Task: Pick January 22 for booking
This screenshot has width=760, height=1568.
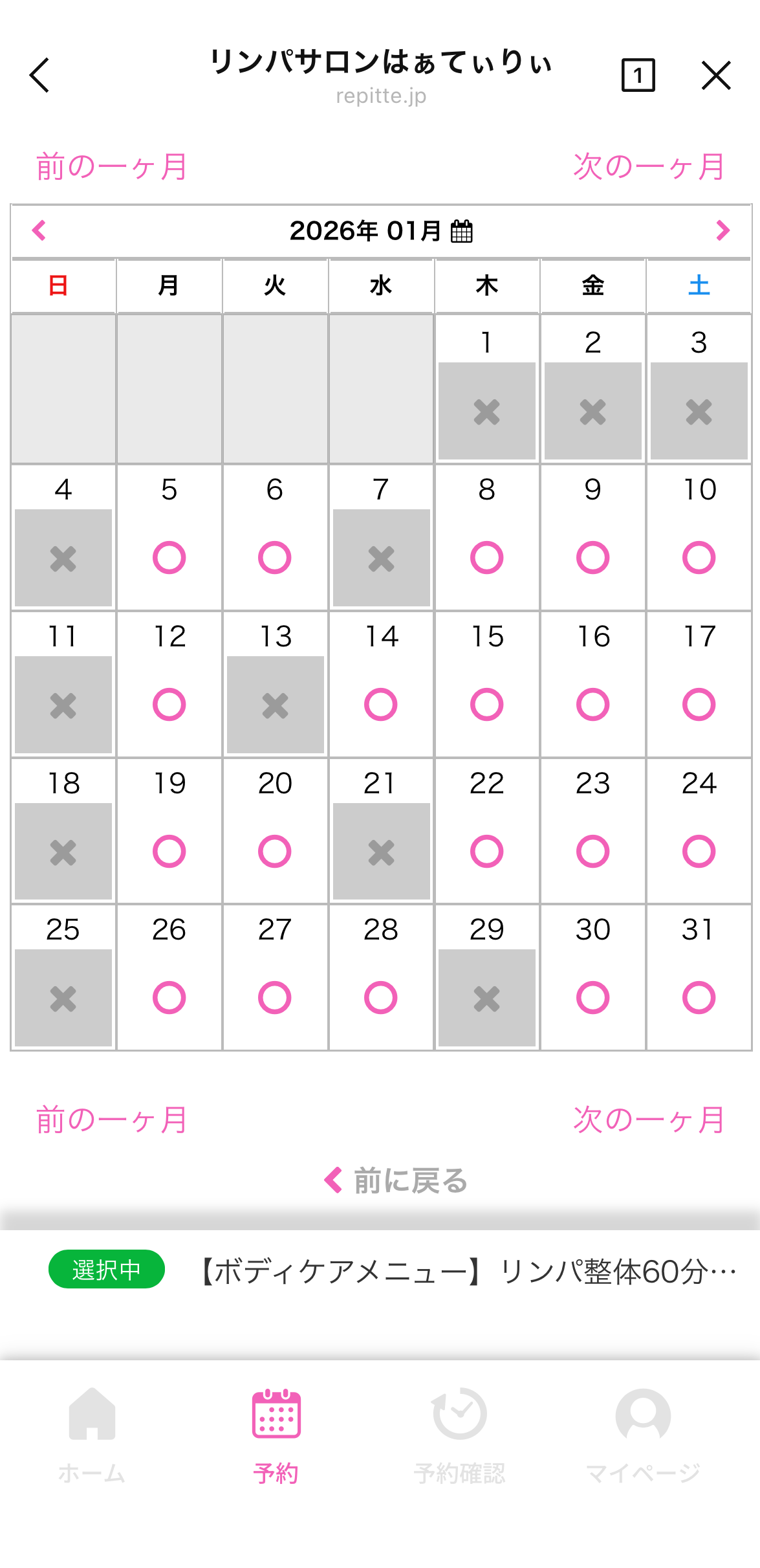Action: (487, 852)
